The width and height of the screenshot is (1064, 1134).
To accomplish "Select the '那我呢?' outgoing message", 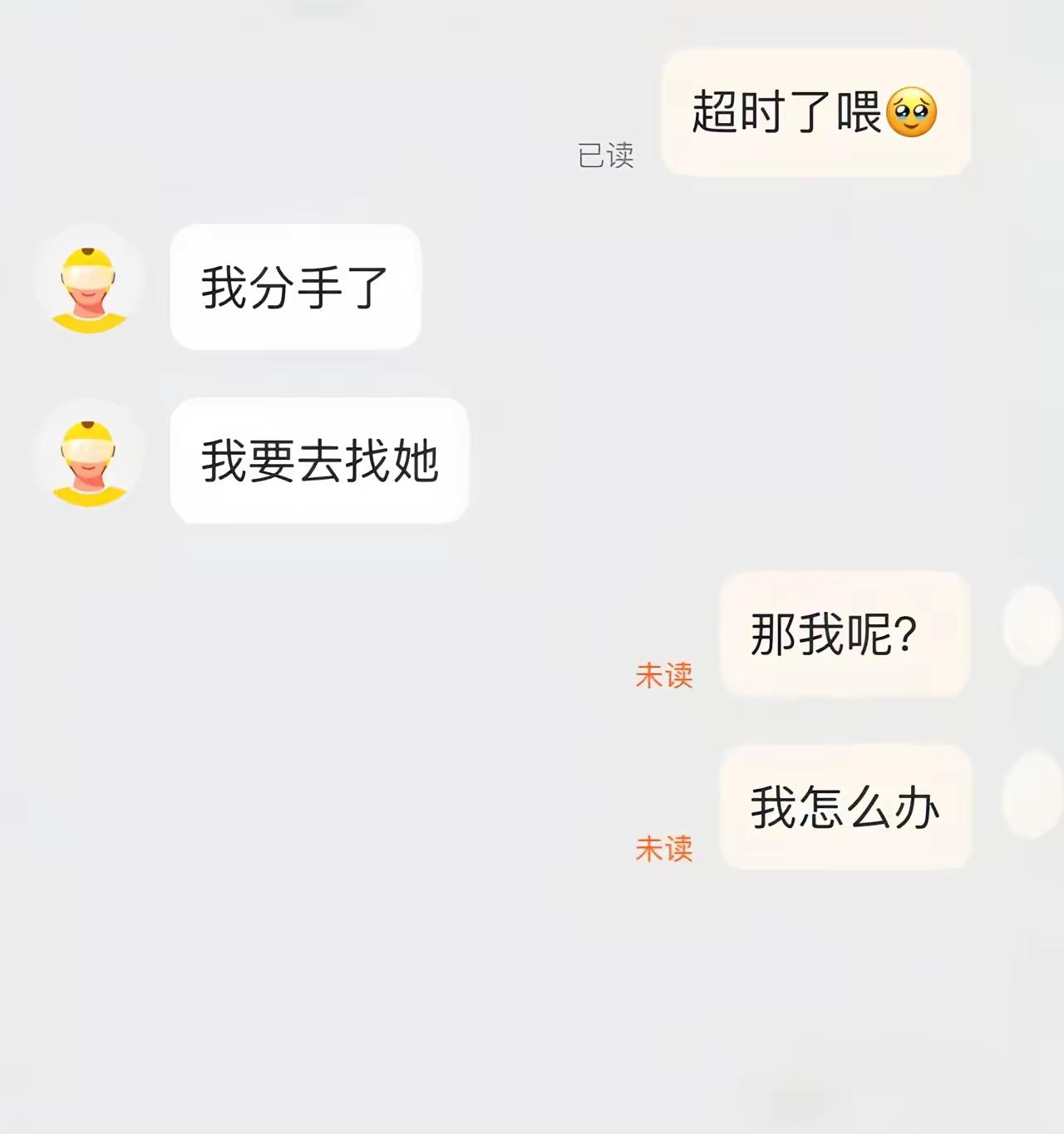I will (843, 634).
